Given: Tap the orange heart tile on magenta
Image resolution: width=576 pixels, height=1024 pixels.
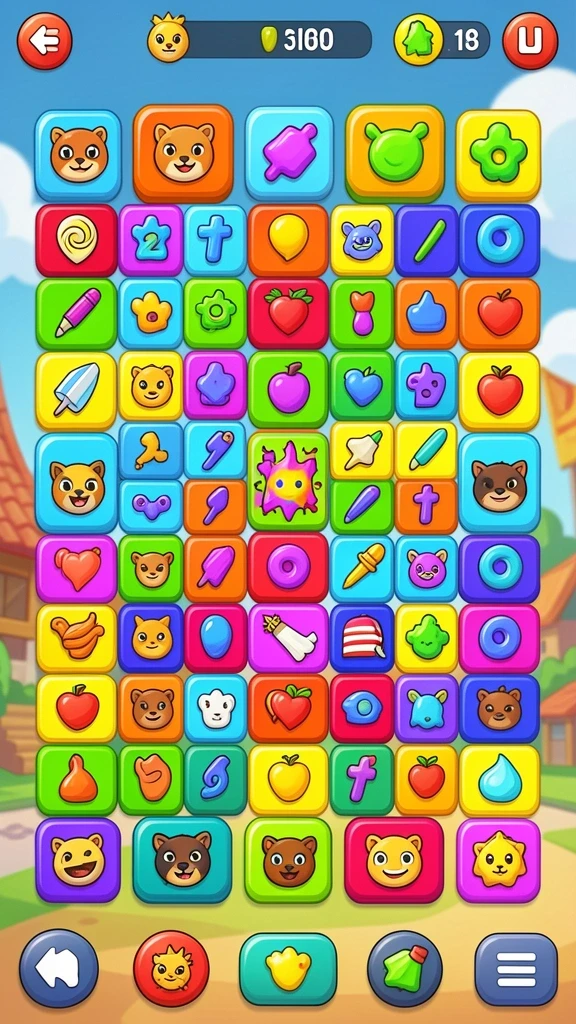Looking at the screenshot, I should (76, 568).
